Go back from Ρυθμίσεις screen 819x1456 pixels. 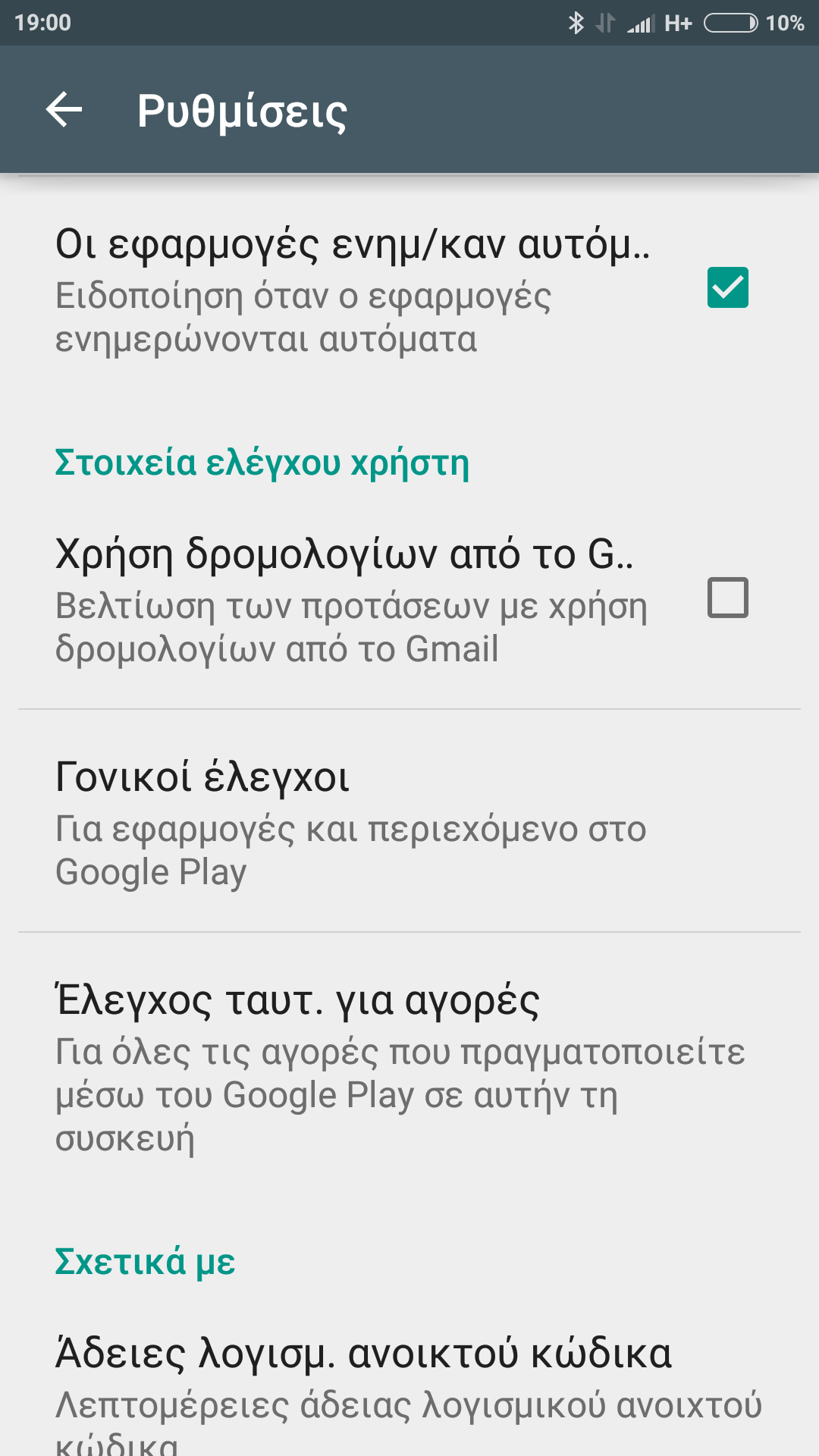coord(64,110)
